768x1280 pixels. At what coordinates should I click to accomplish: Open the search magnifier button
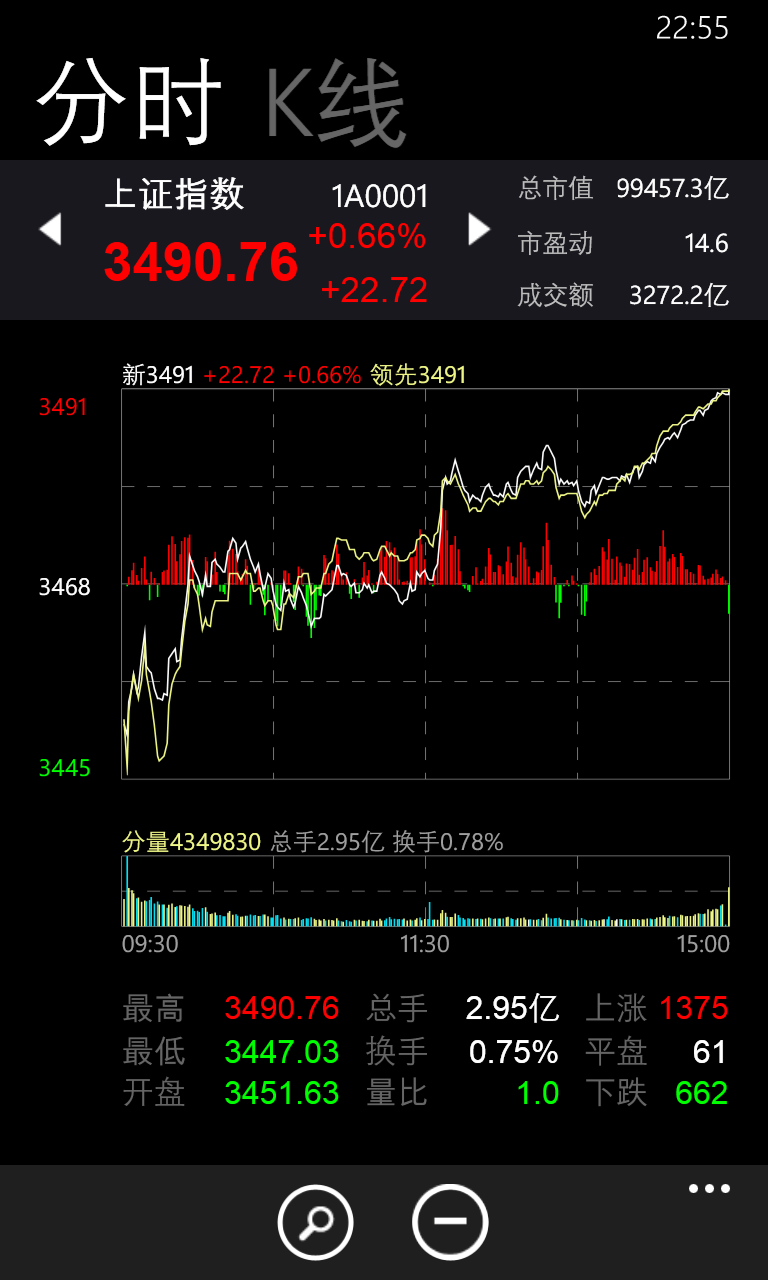[315, 1221]
